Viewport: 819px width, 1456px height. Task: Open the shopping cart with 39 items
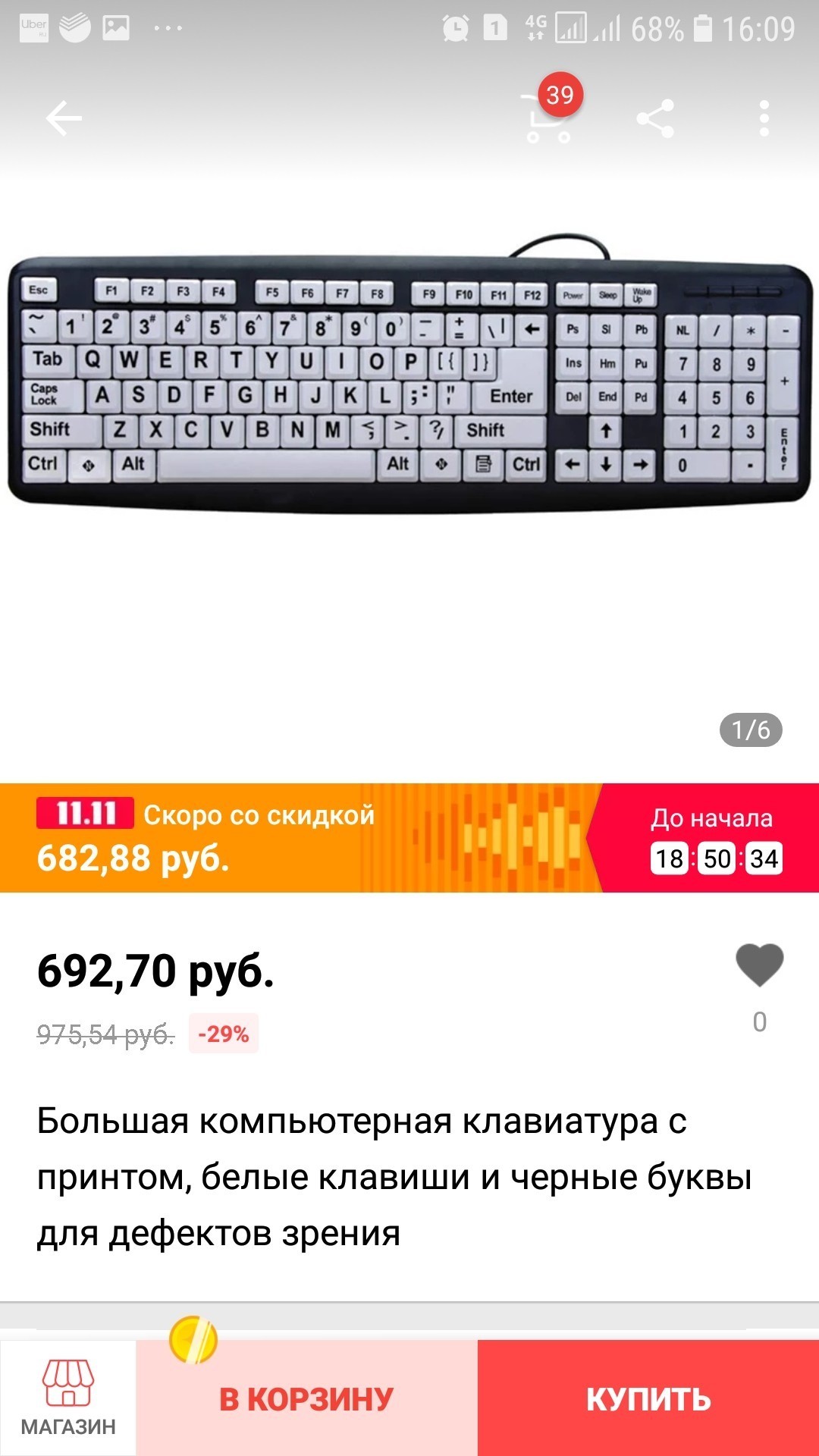tap(549, 118)
